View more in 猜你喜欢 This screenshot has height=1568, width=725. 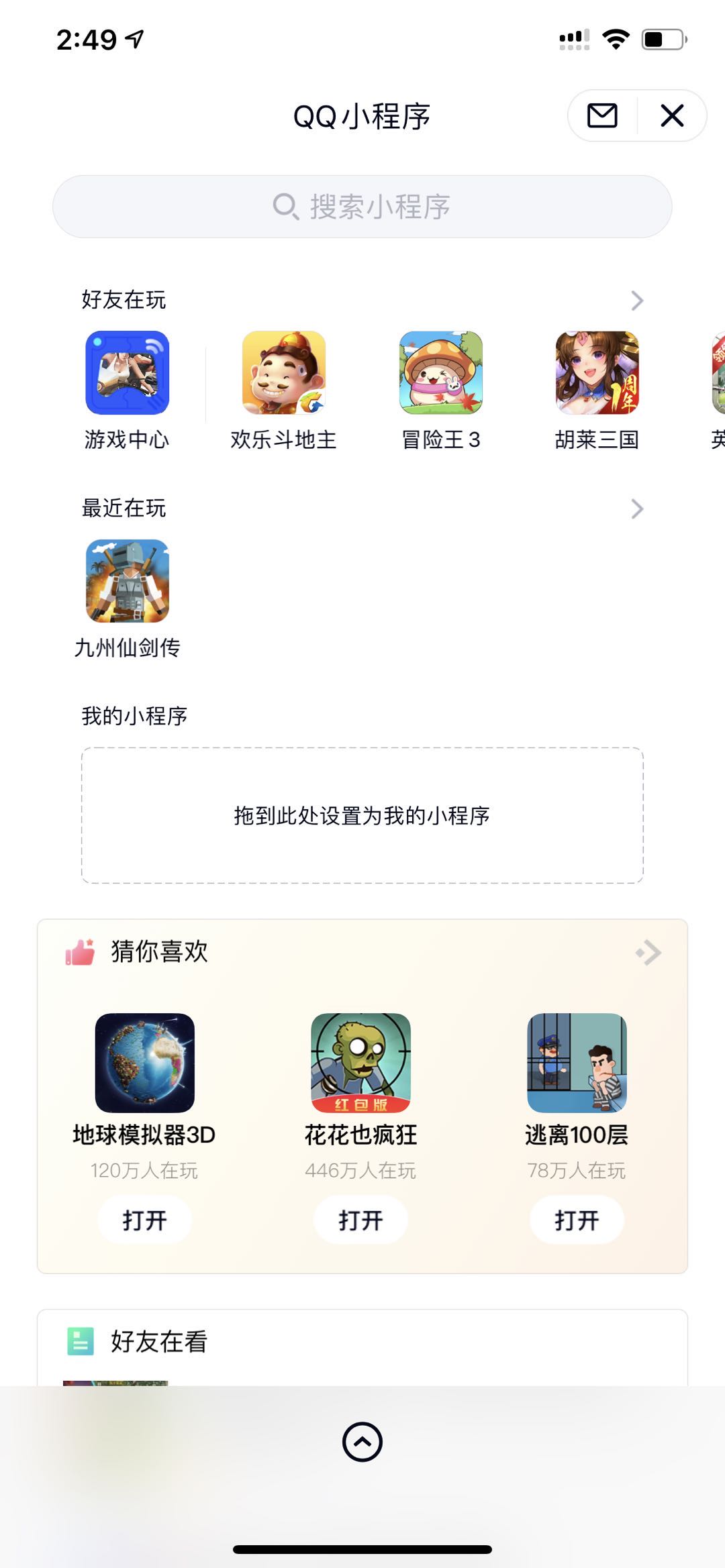[x=648, y=953]
